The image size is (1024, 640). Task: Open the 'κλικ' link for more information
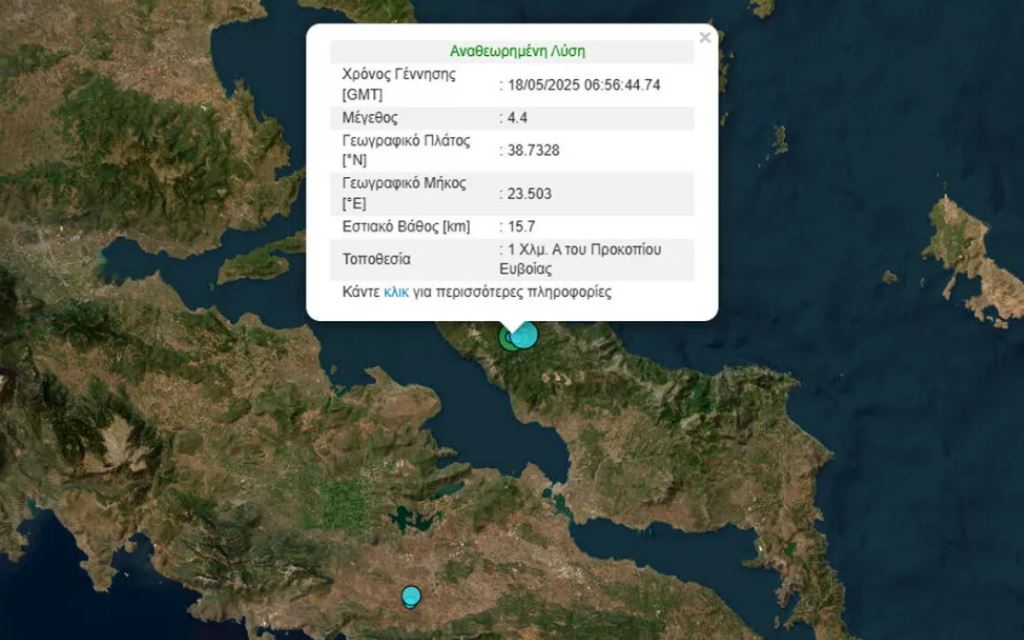click(x=396, y=292)
